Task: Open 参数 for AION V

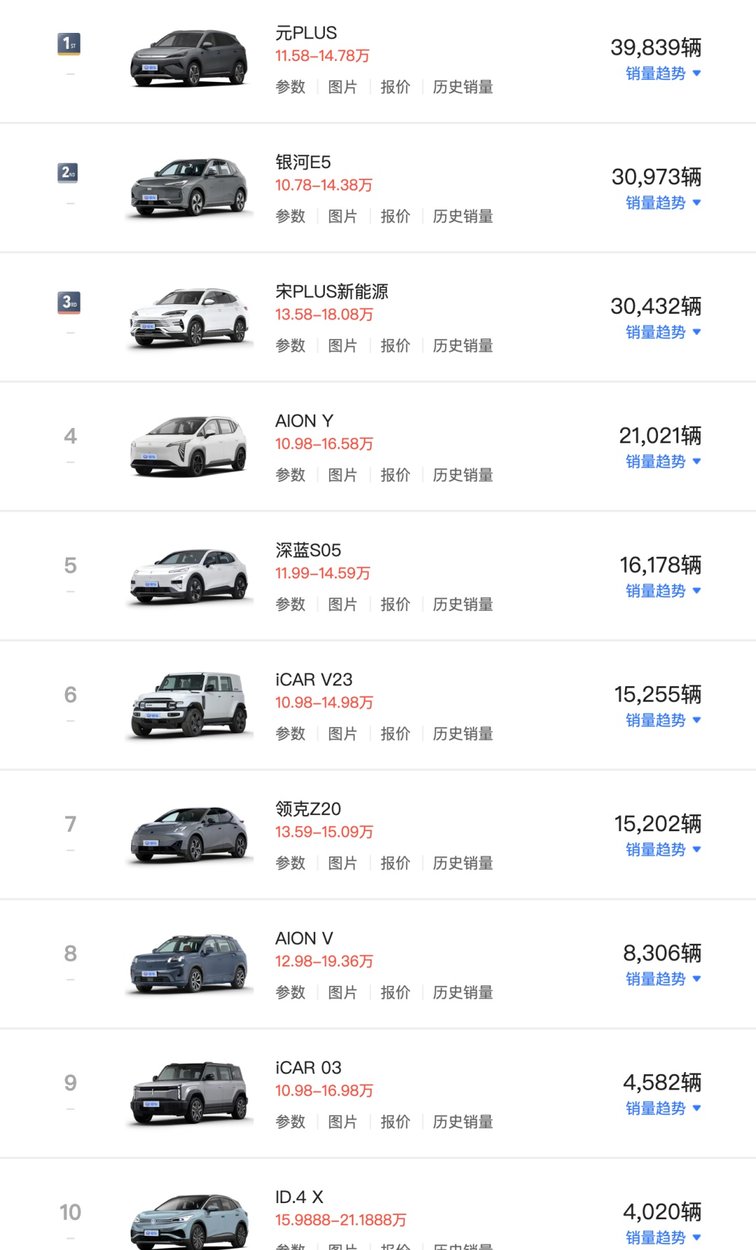Action: [x=290, y=992]
